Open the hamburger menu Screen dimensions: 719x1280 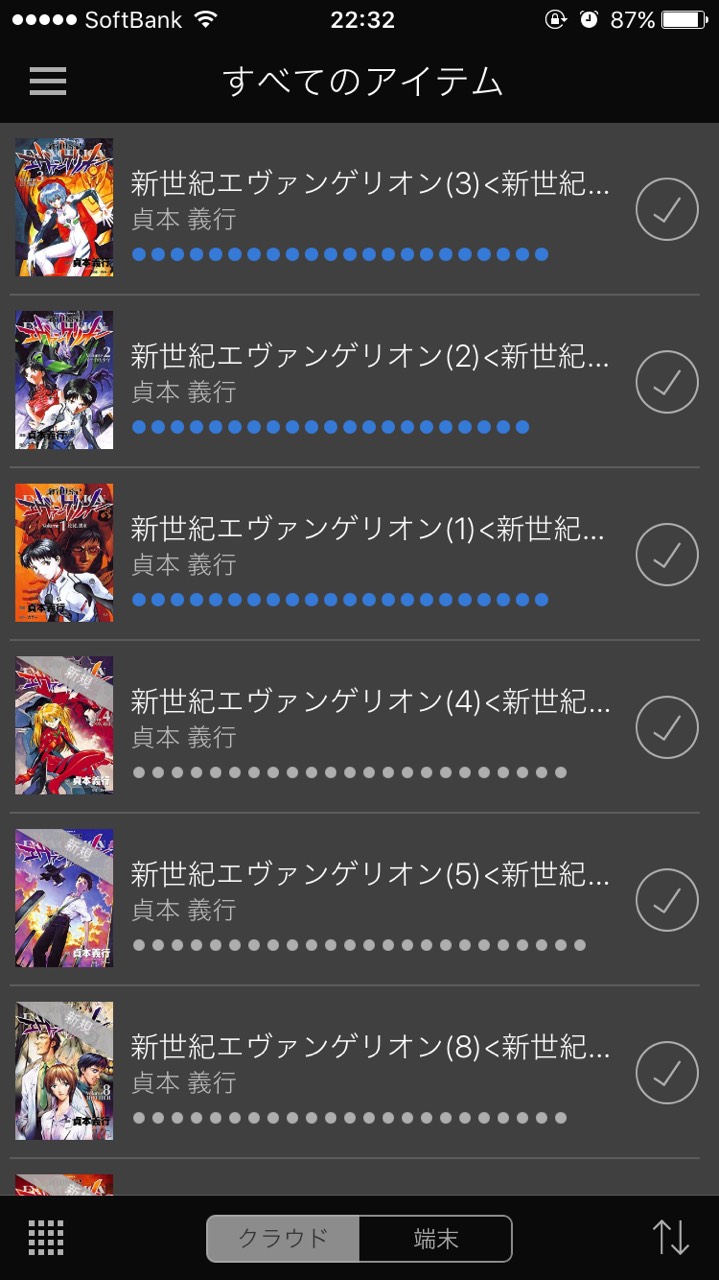(x=47, y=81)
